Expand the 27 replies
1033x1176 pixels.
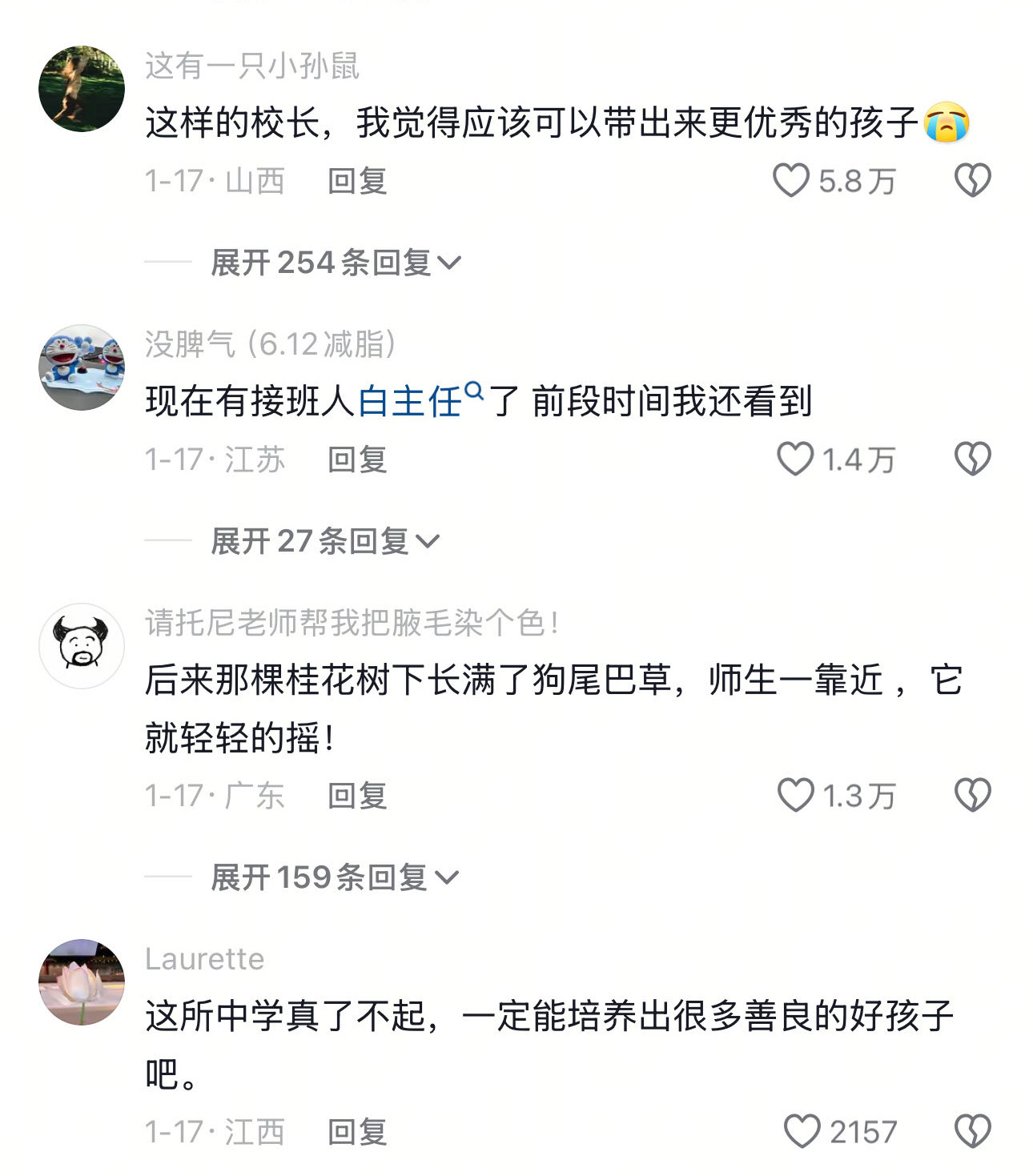pyautogui.click(x=324, y=541)
